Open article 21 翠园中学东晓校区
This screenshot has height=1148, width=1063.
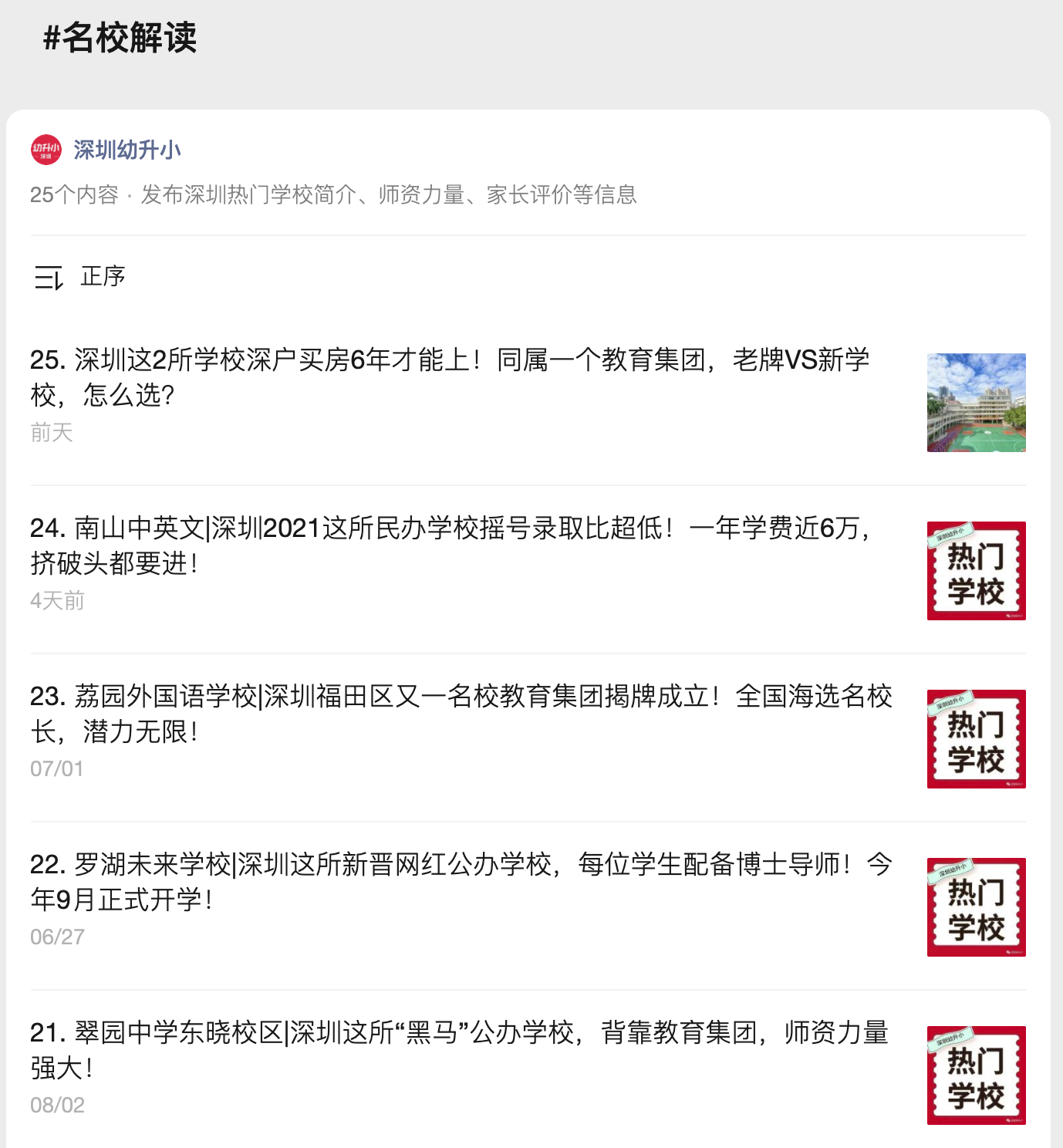tap(463, 1055)
